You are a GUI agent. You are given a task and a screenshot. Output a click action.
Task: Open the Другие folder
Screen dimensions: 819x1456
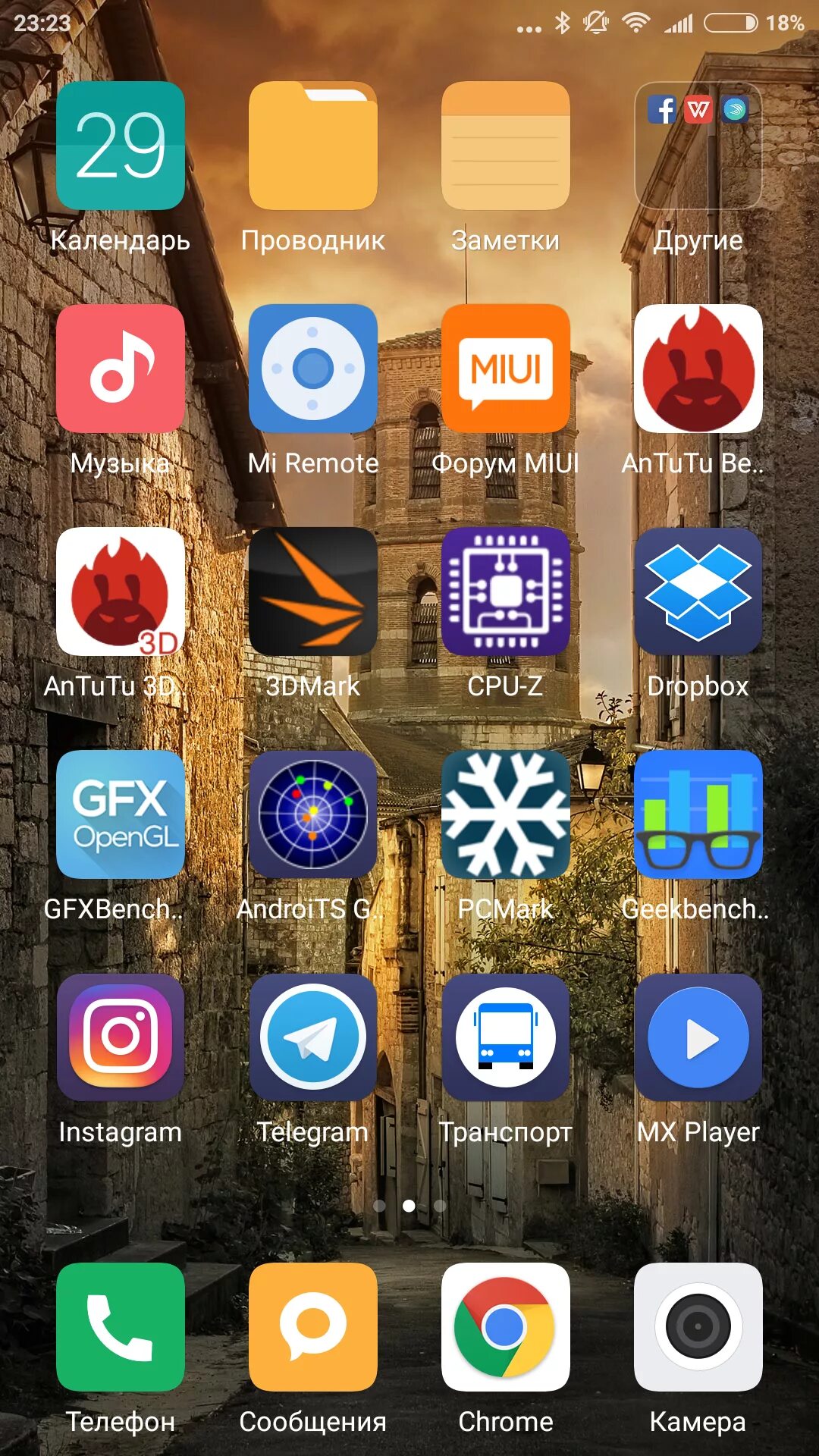coord(698,146)
